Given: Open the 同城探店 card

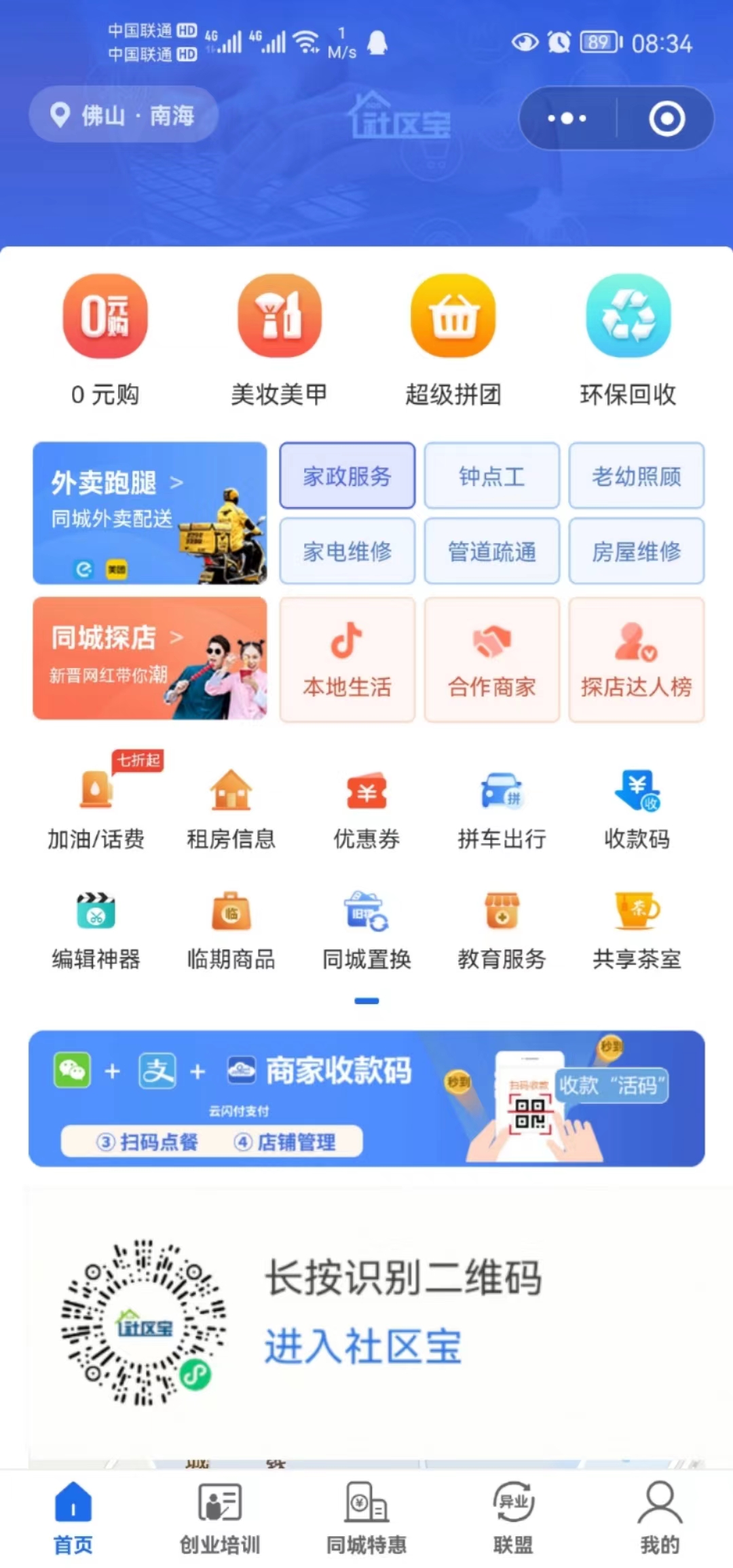Looking at the screenshot, I should pyautogui.click(x=150, y=658).
